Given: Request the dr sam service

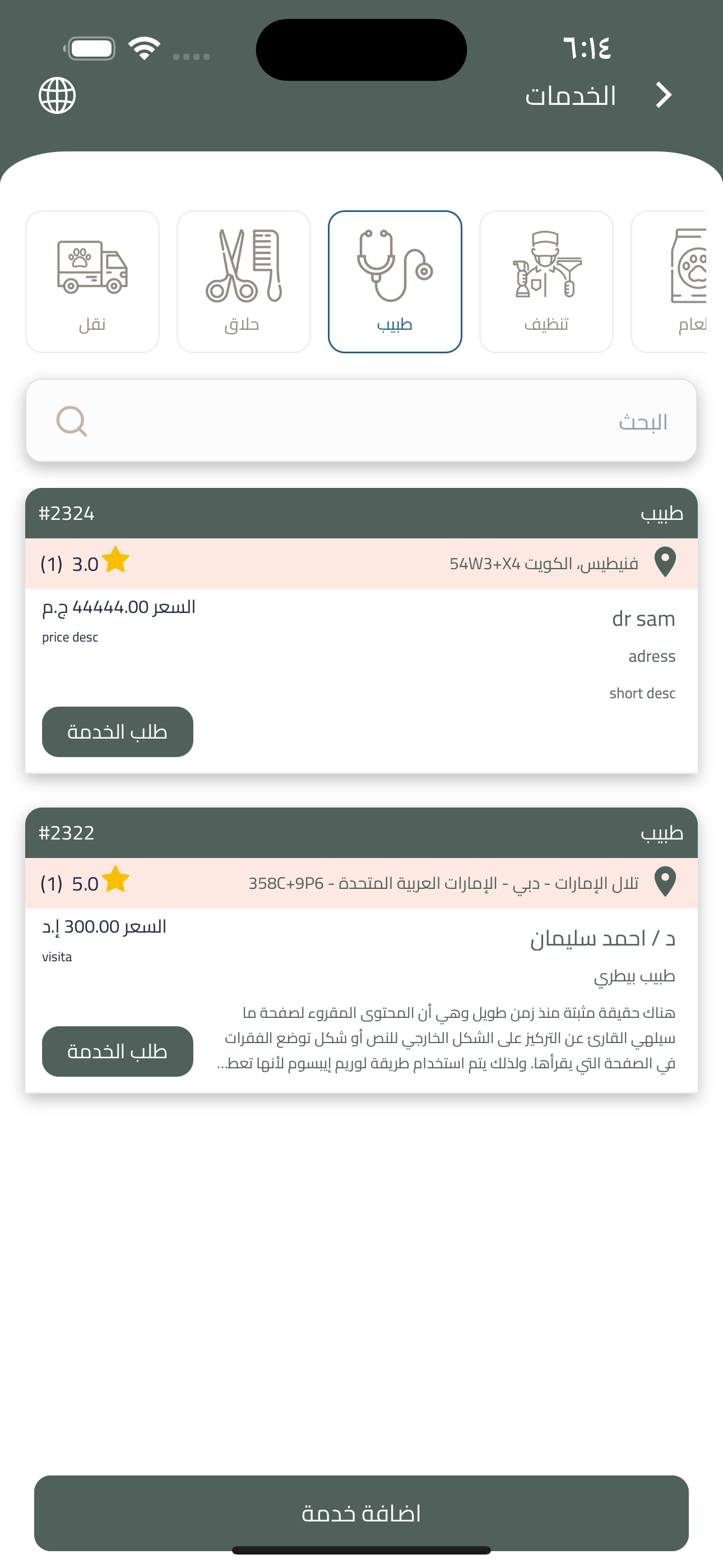Looking at the screenshot, I should (118, 732).
